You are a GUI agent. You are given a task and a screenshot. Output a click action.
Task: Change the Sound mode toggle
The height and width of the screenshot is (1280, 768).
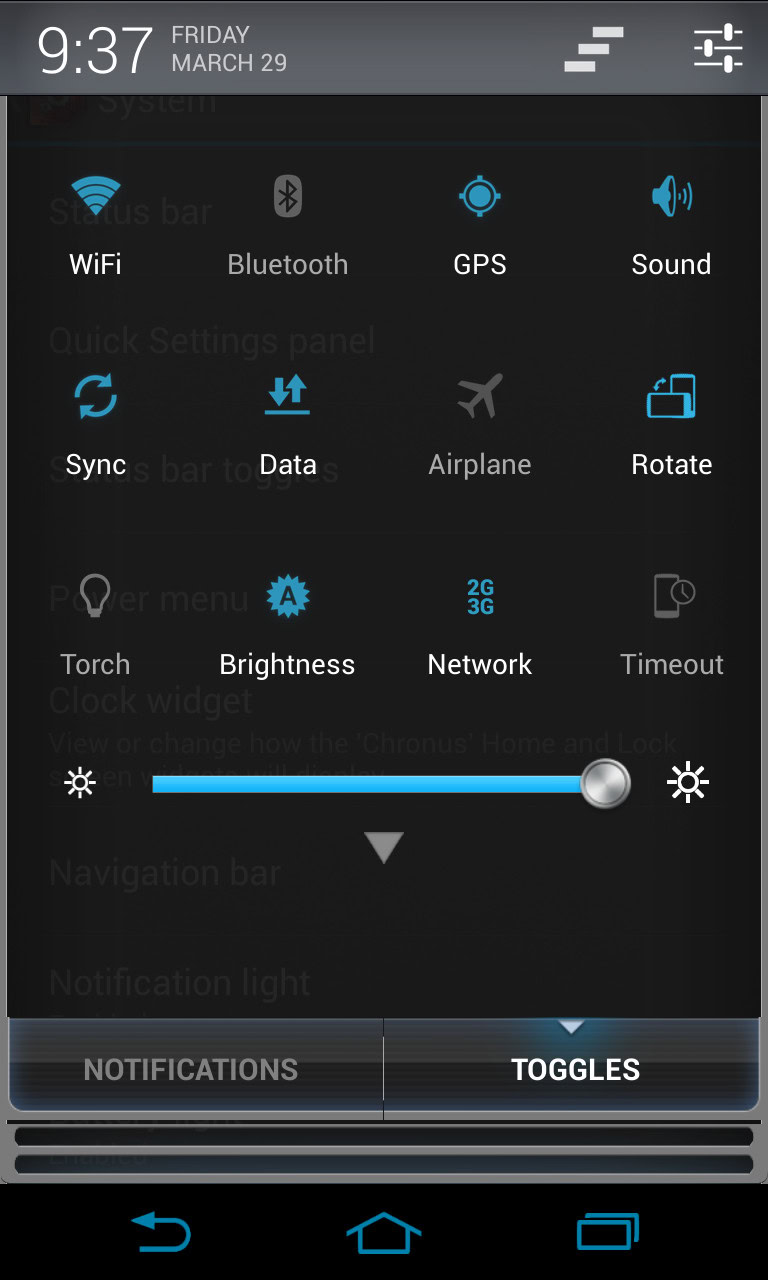(671, 222)
